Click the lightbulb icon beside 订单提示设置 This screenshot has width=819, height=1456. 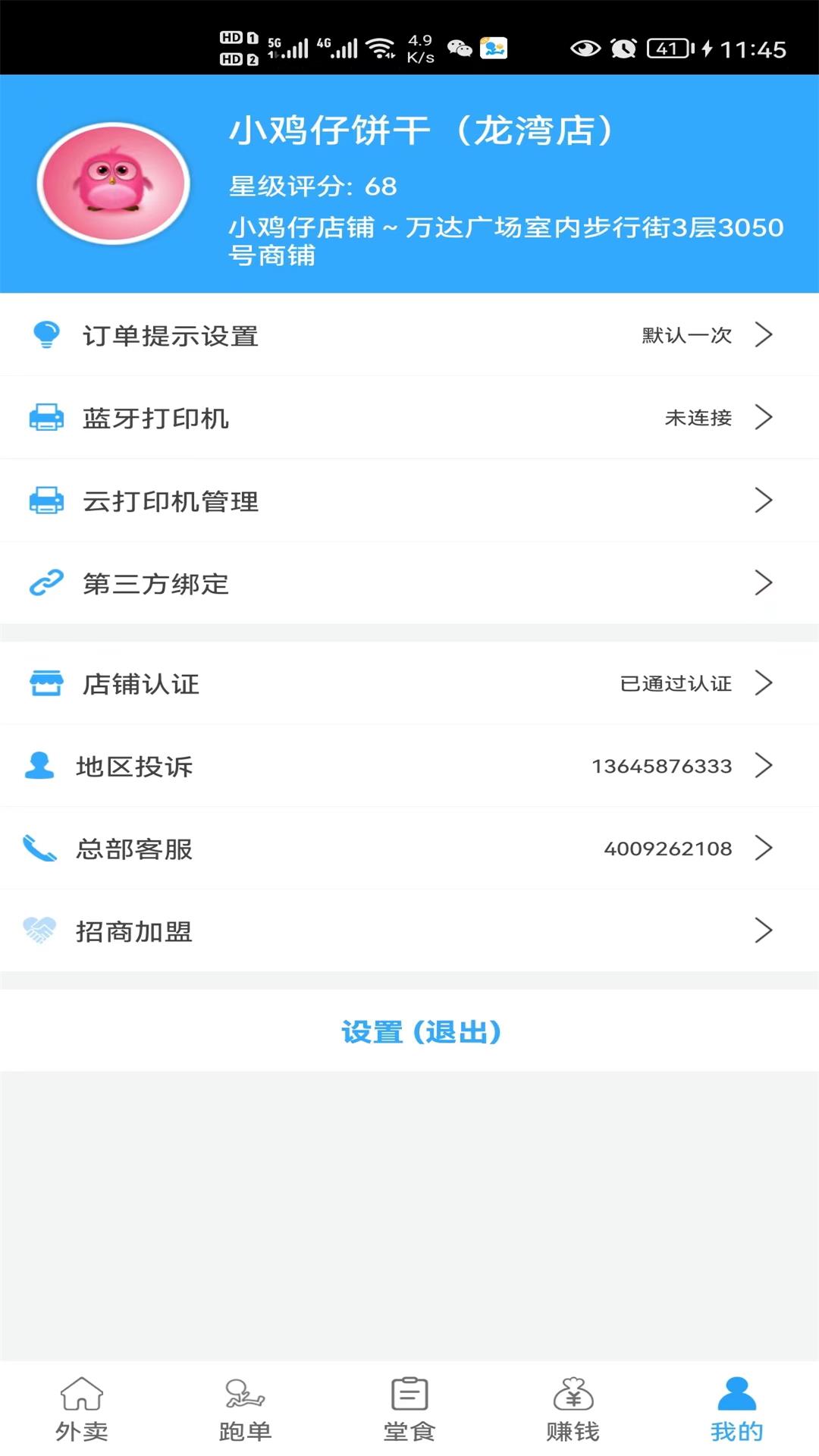click(45, 334)
